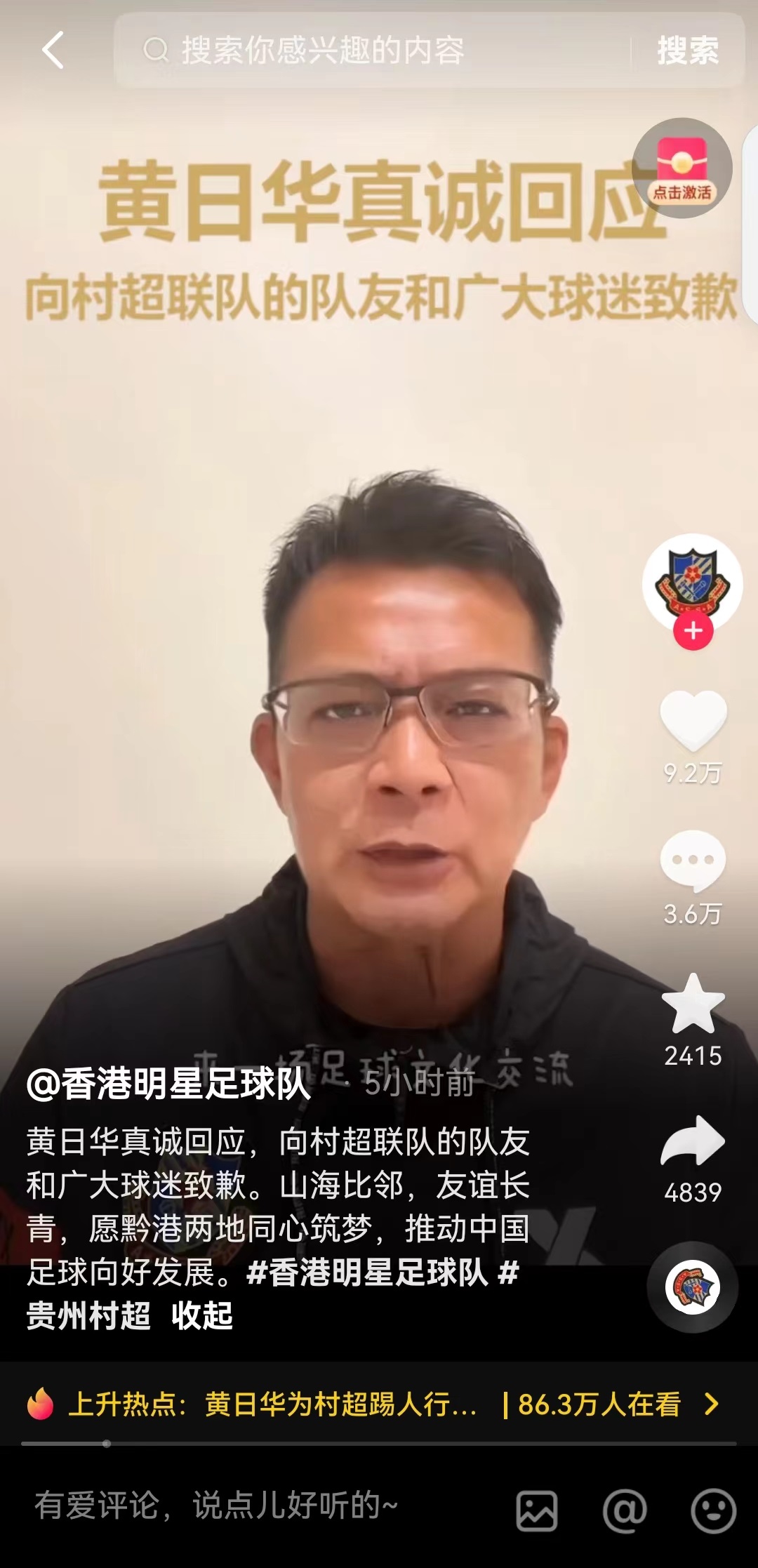
Task: Add the video to favorites with the star
Action: [x=693, y=1004]
